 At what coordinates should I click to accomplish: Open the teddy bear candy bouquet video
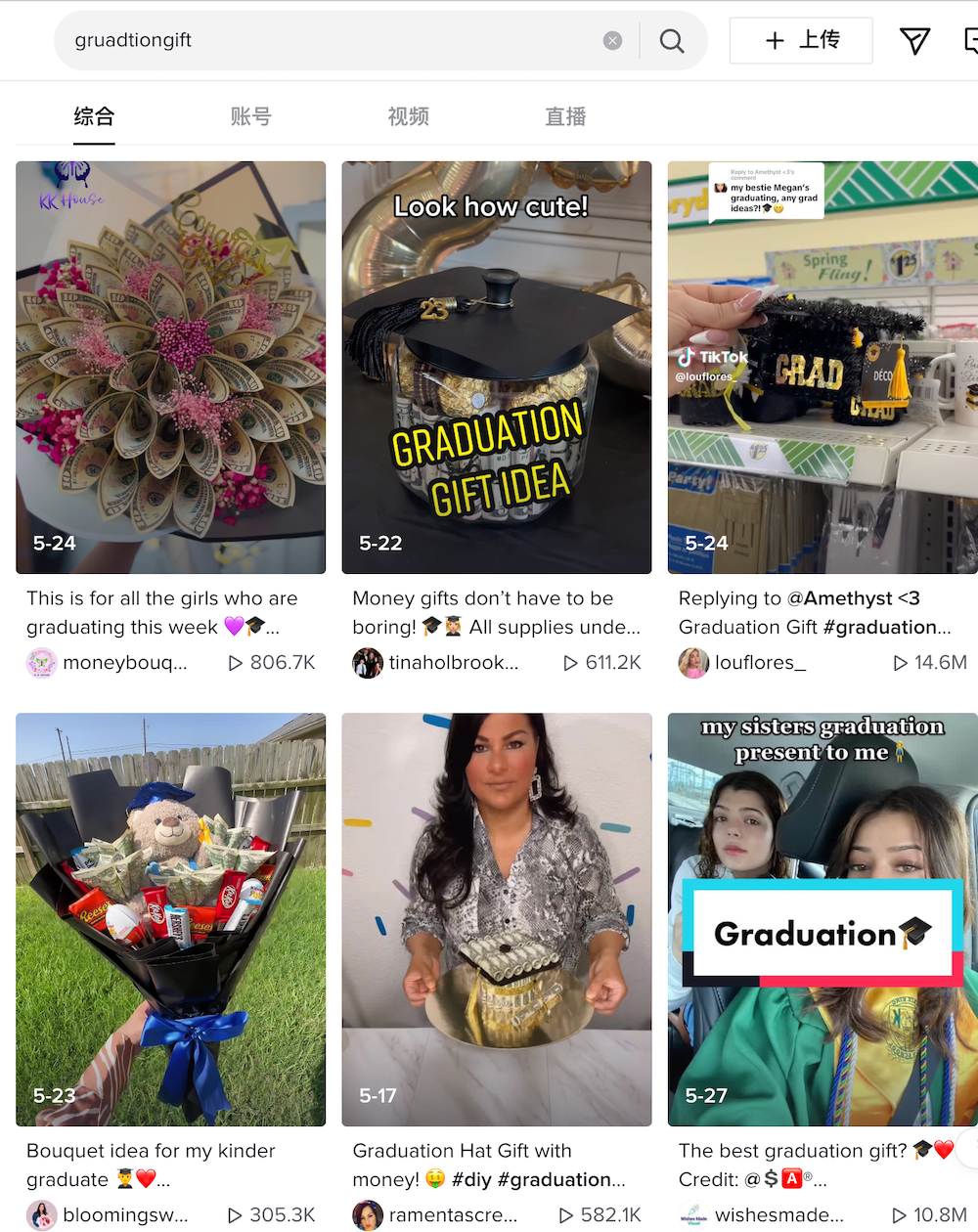pyautogui.click(x=170, y=919)
